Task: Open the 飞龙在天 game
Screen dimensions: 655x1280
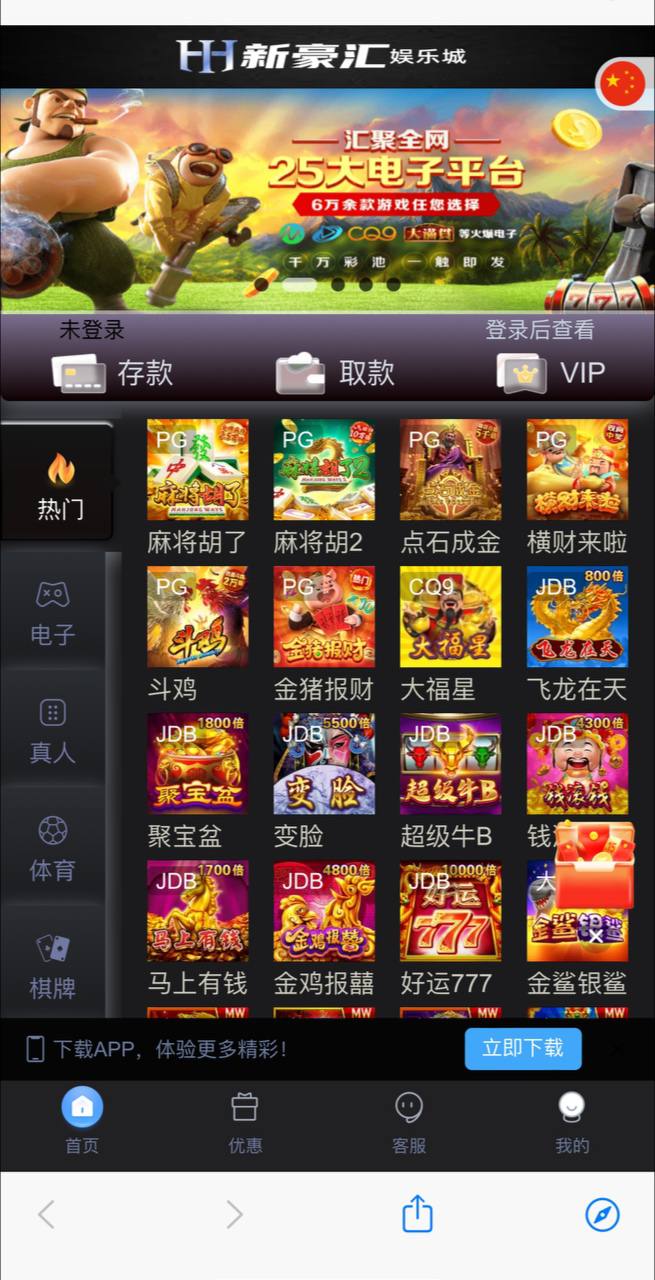Action: point(577,617)
